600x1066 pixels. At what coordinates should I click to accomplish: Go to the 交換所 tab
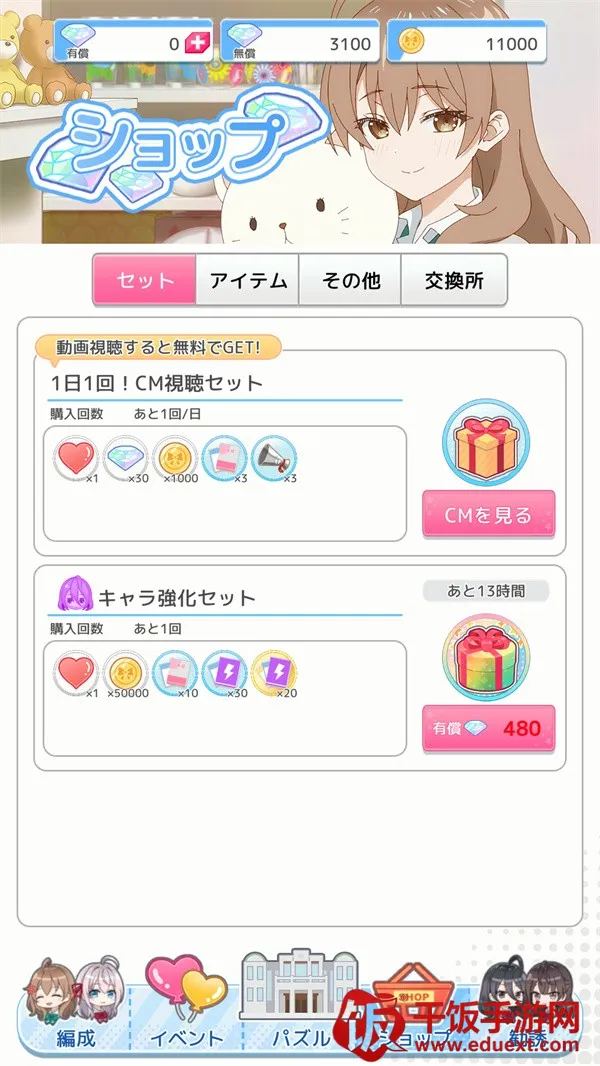click(x=454, y=281)
